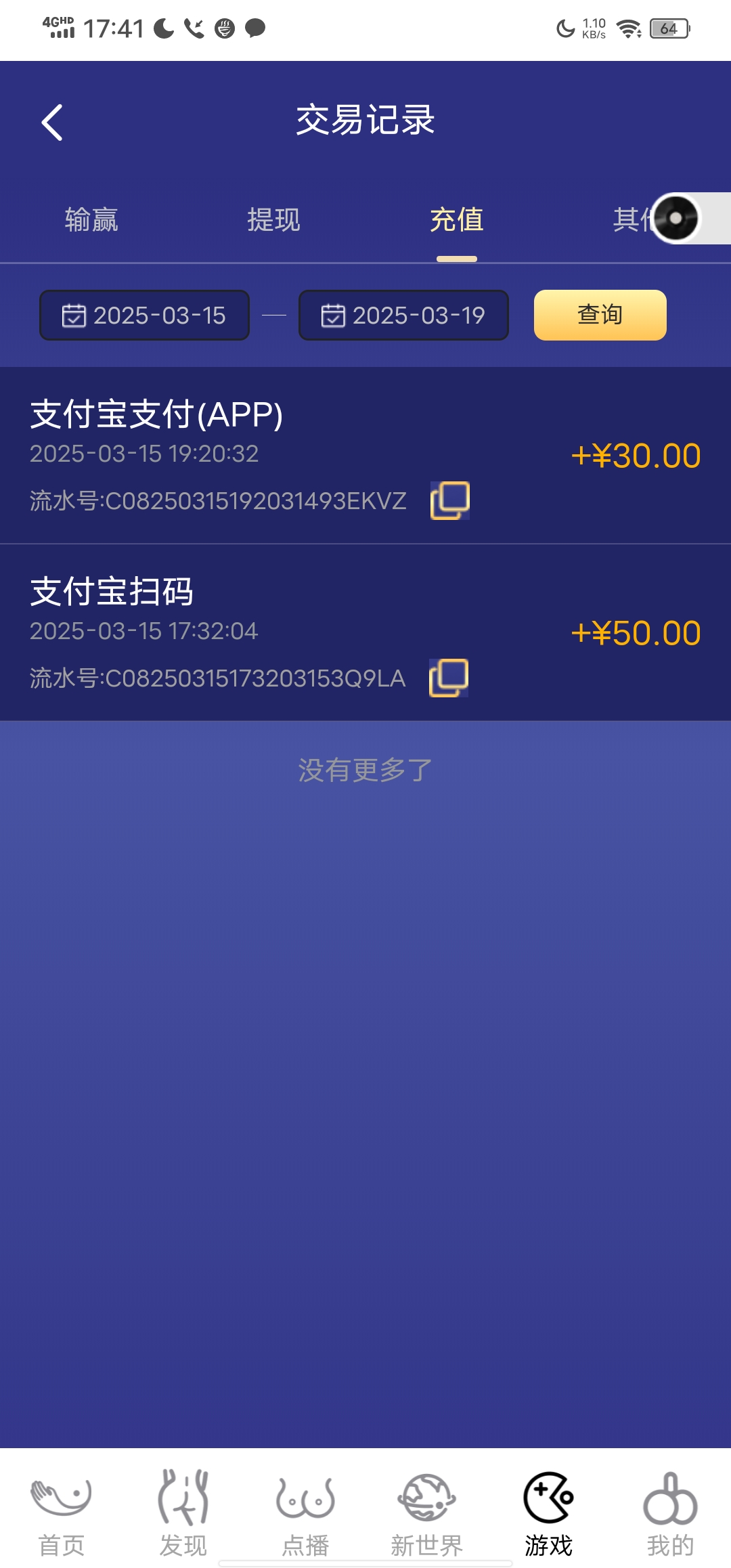Copy the 支付宝扫码 transaction number
The height and width of the screenshot is (1568, 731).
(449, 676)
